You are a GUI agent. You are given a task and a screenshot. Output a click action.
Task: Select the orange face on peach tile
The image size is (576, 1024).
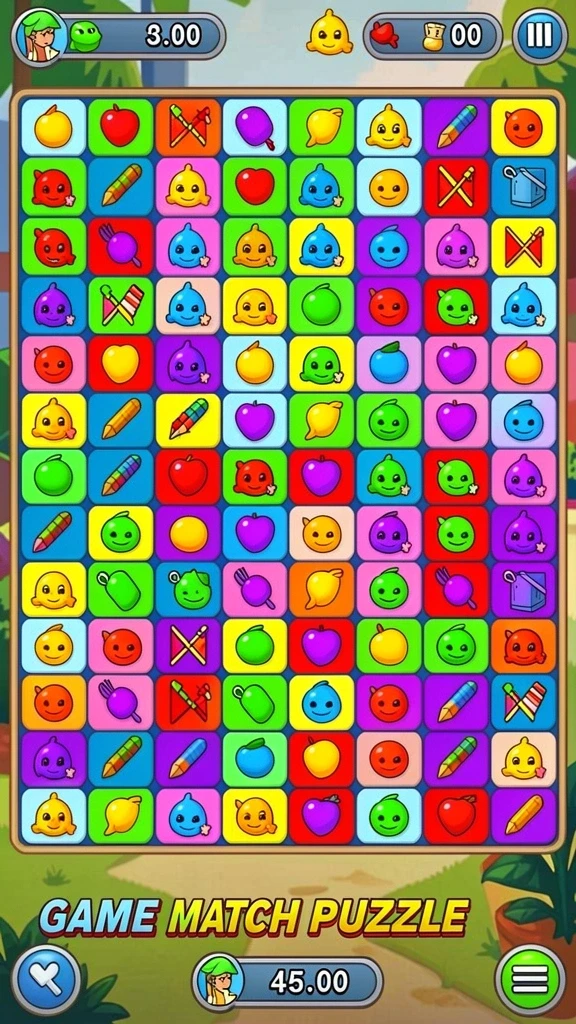(x=321, y=533)
